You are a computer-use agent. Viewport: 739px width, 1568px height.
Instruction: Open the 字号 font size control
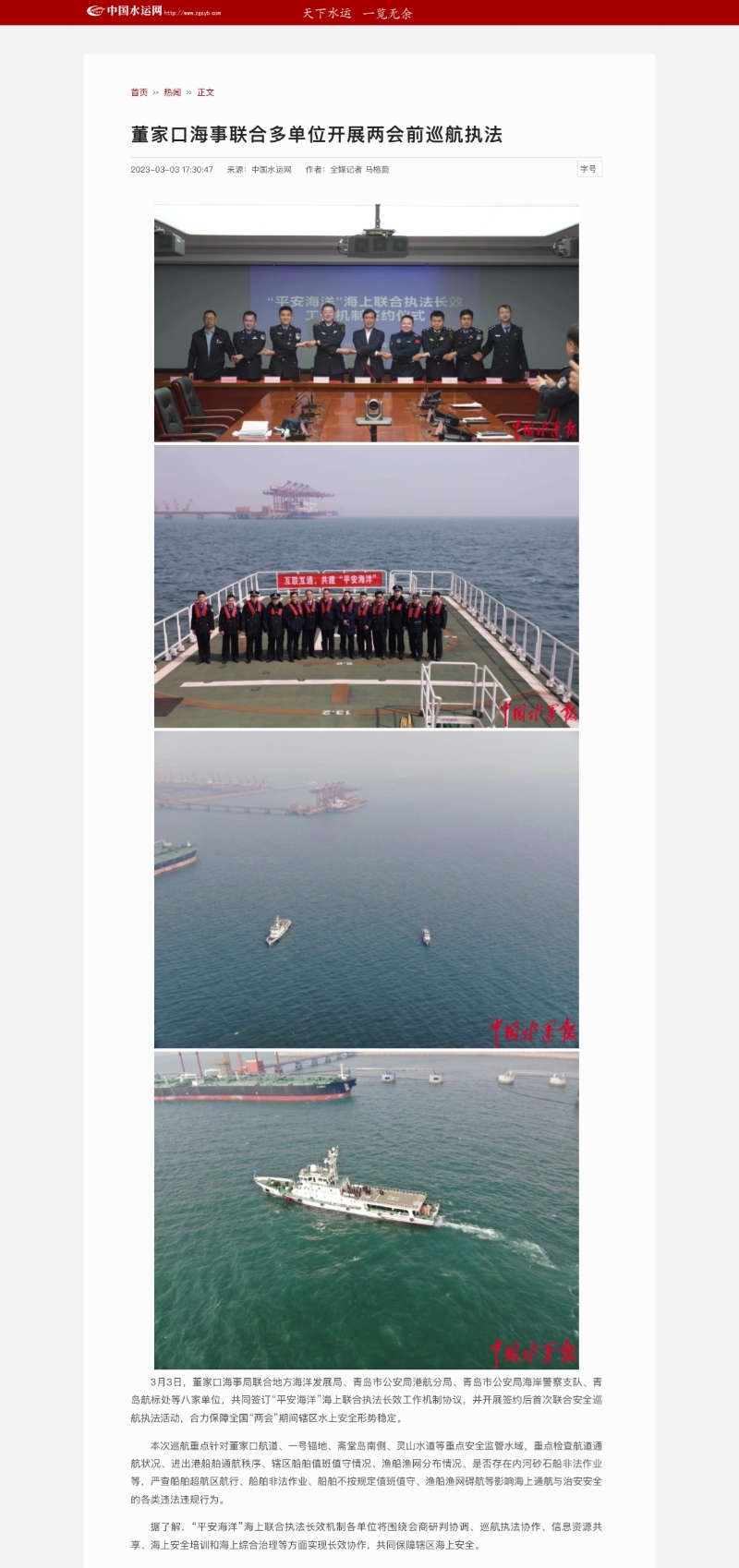[x=588, y=169]
